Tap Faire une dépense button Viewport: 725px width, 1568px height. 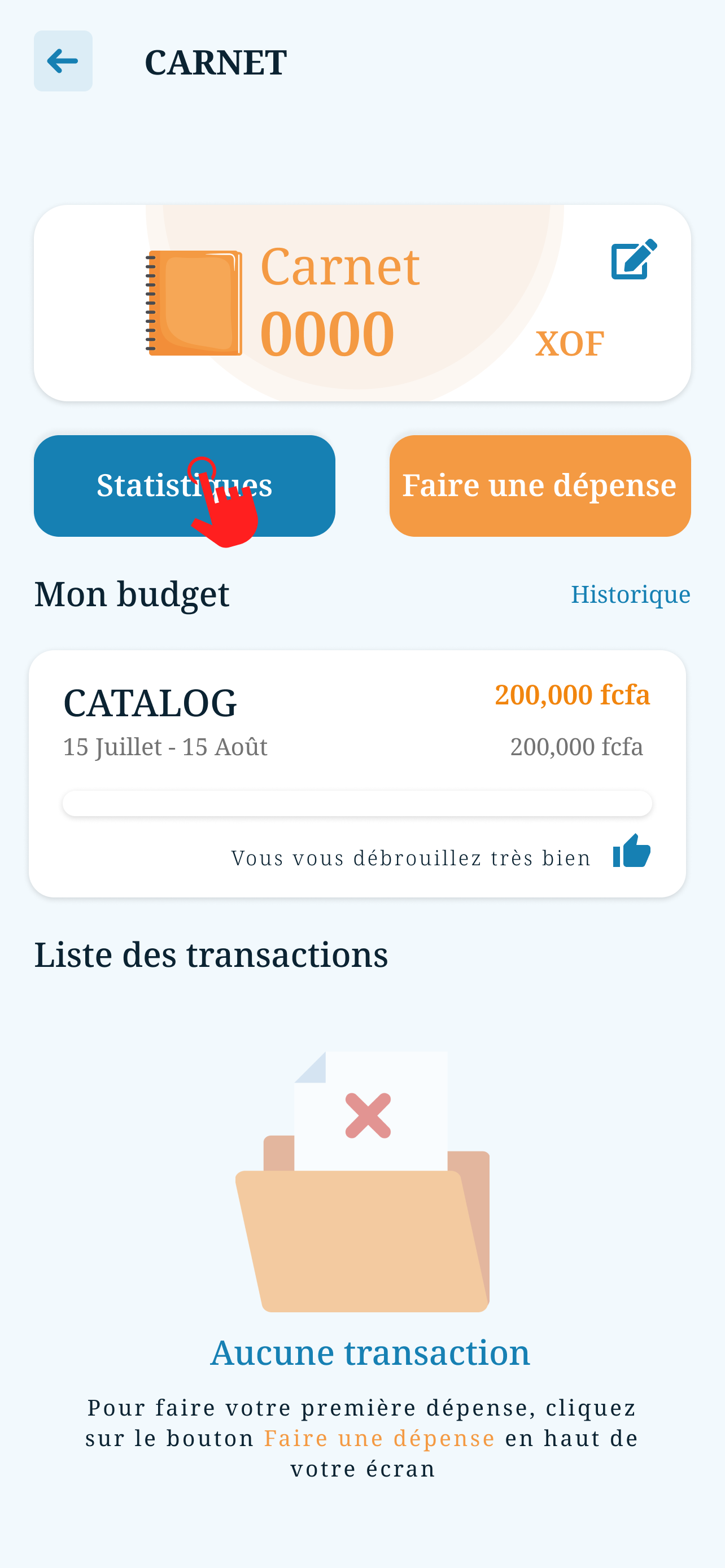[540, 486]
